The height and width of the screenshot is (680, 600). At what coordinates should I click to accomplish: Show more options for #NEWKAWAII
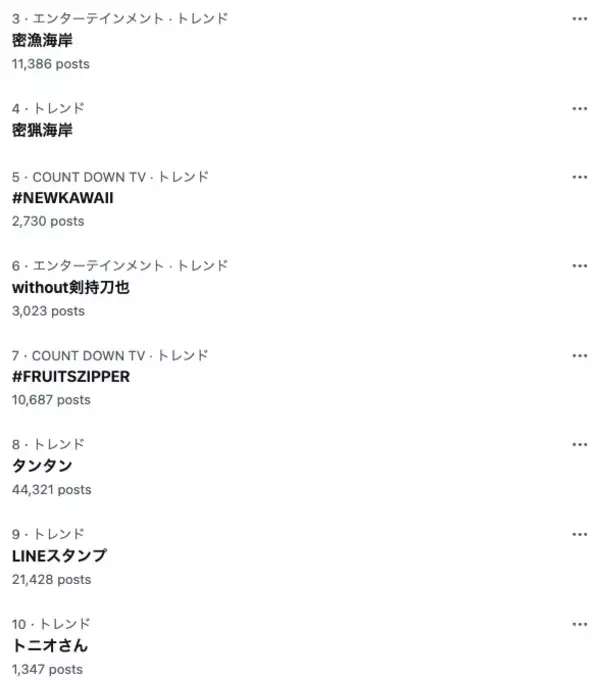(579, 177)
